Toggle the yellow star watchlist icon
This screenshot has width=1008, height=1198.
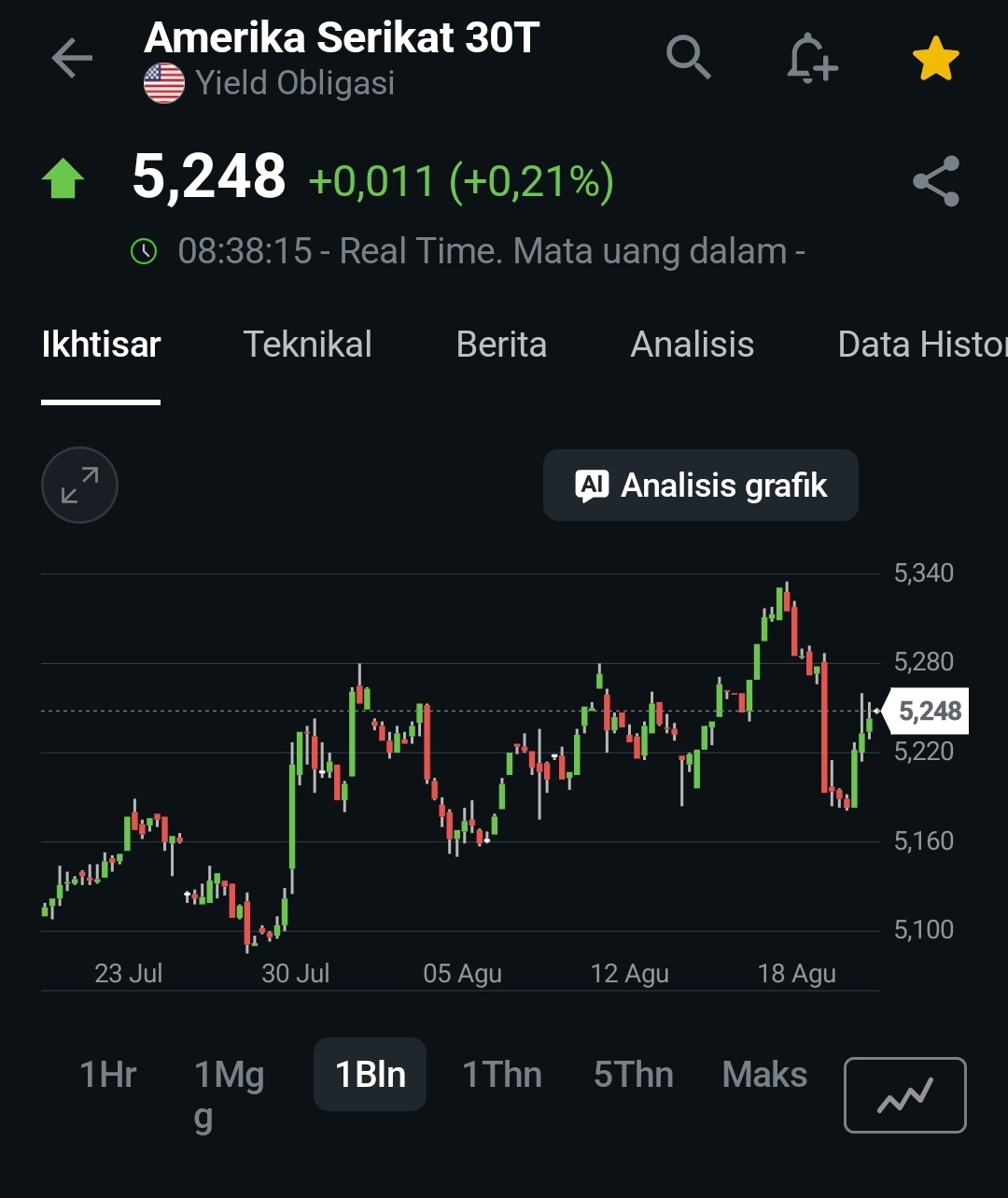click(935, 60)
